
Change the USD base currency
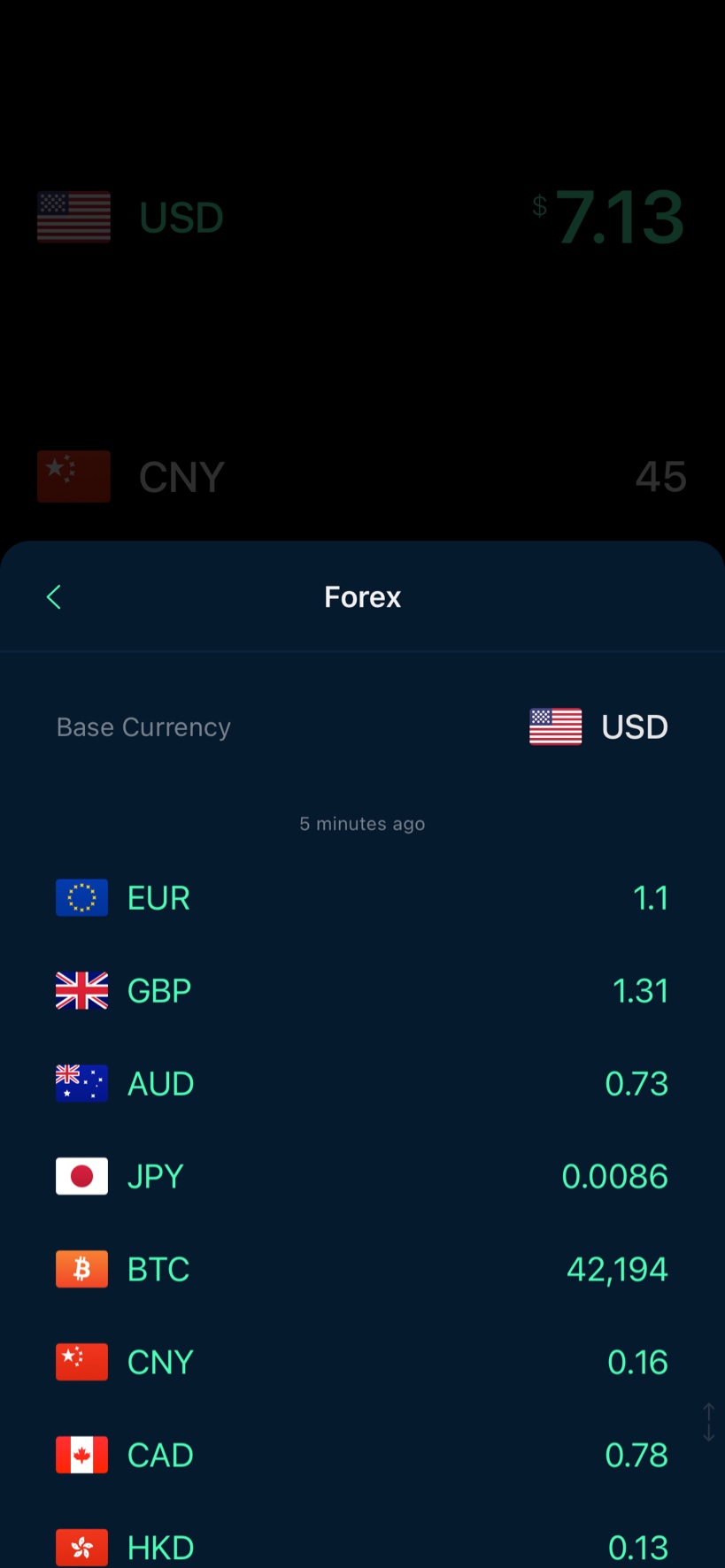598,727
